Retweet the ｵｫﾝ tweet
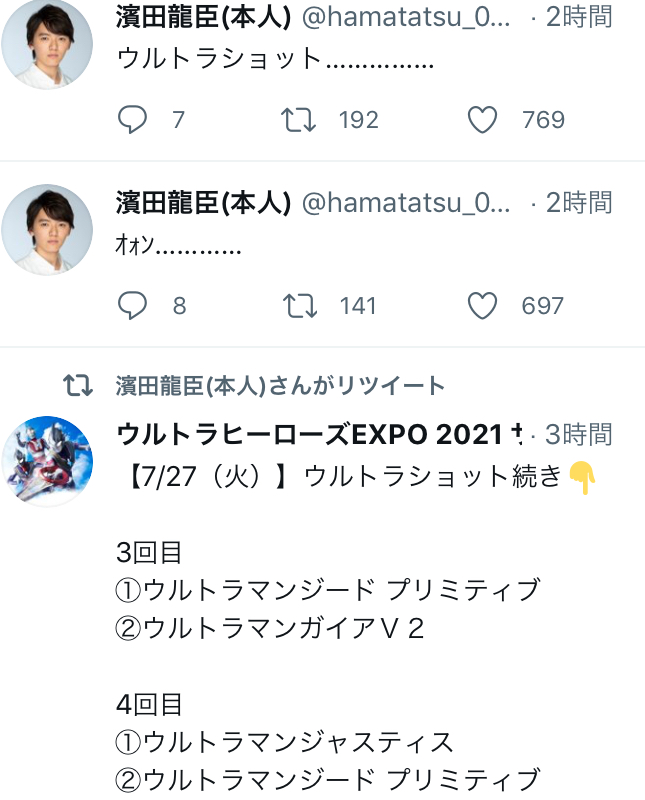645x800 pixels. [300, 306]
